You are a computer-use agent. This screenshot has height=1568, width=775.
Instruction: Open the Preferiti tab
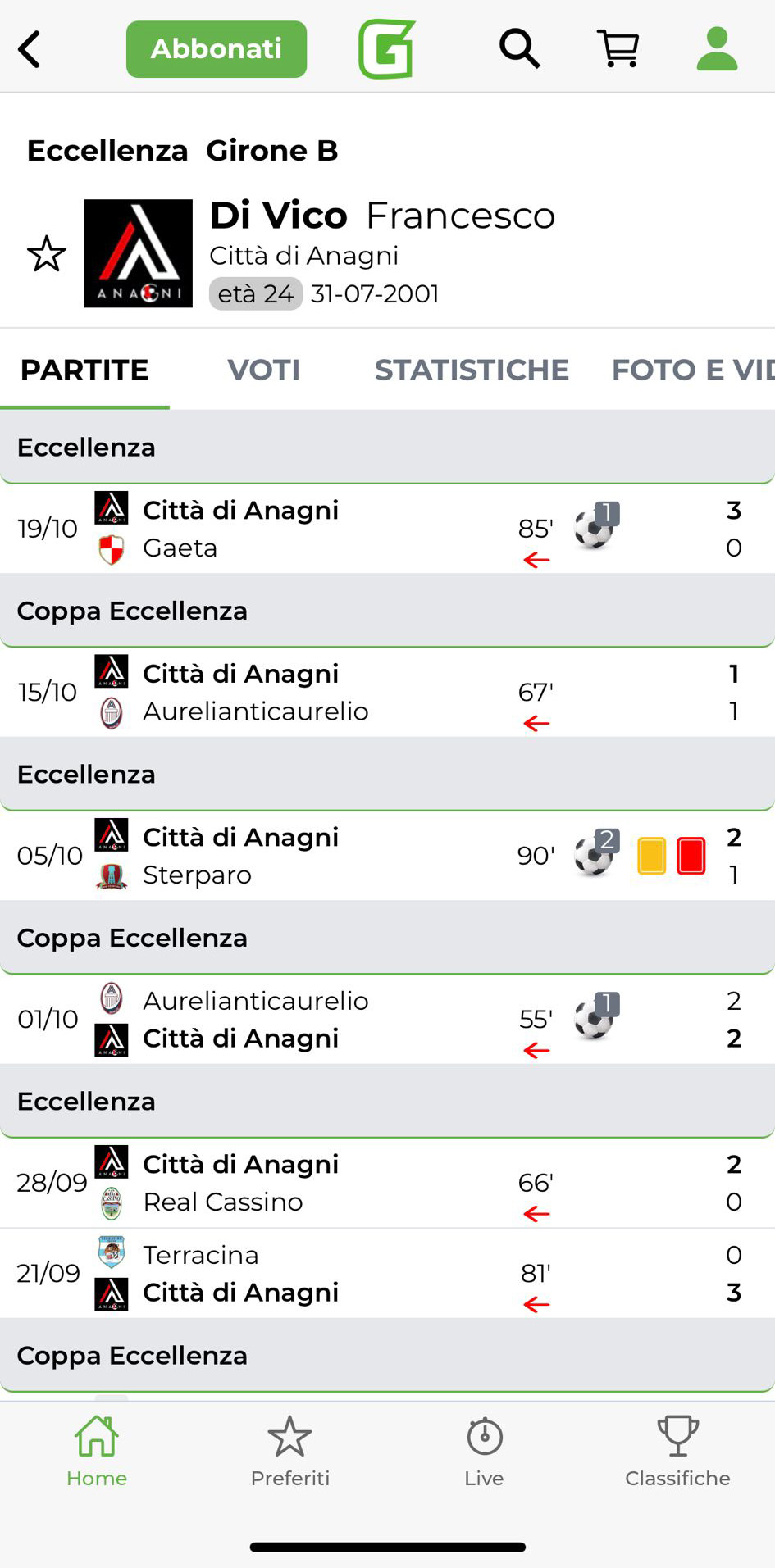click(x=290, y=1451)
